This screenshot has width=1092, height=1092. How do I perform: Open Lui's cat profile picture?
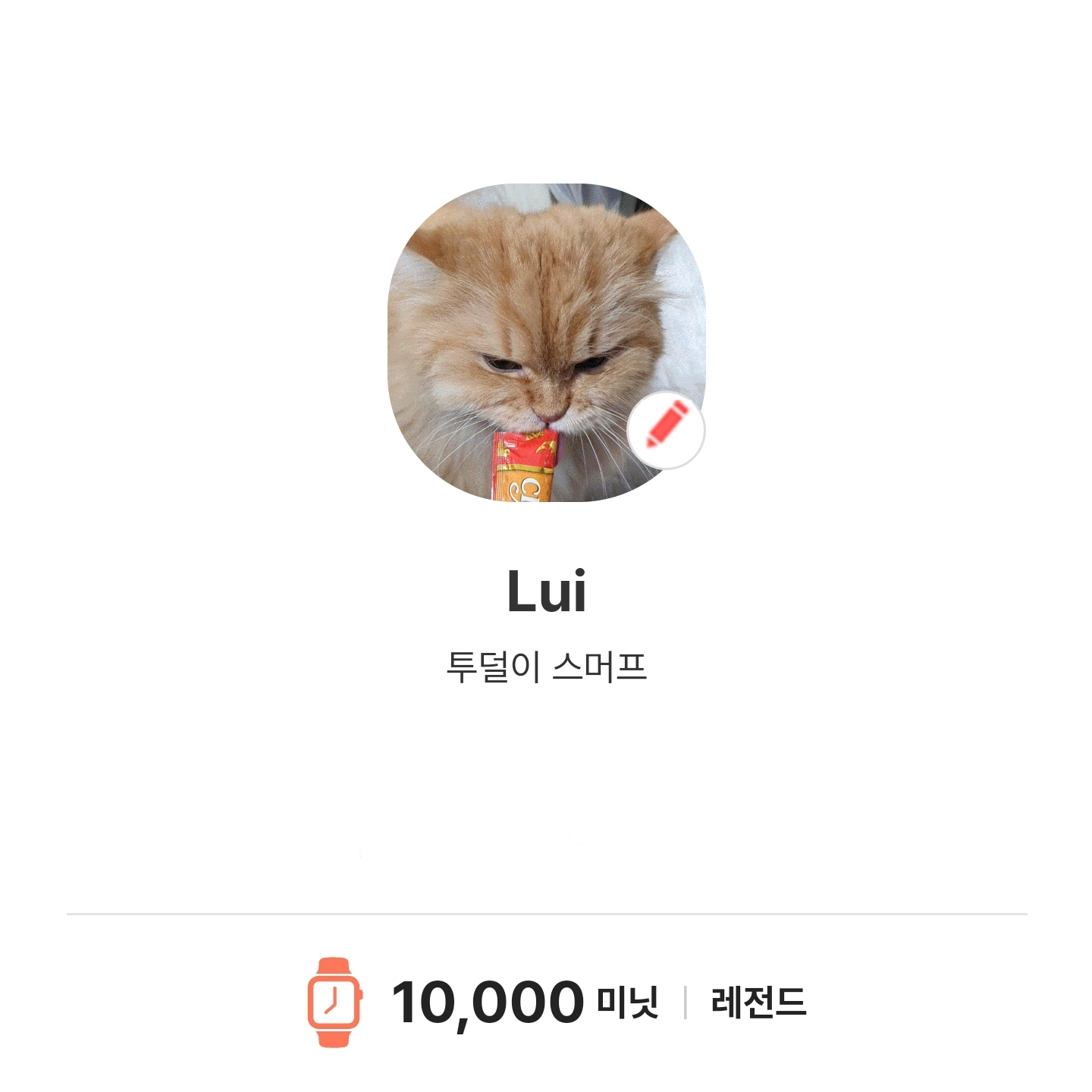point(546,342)
